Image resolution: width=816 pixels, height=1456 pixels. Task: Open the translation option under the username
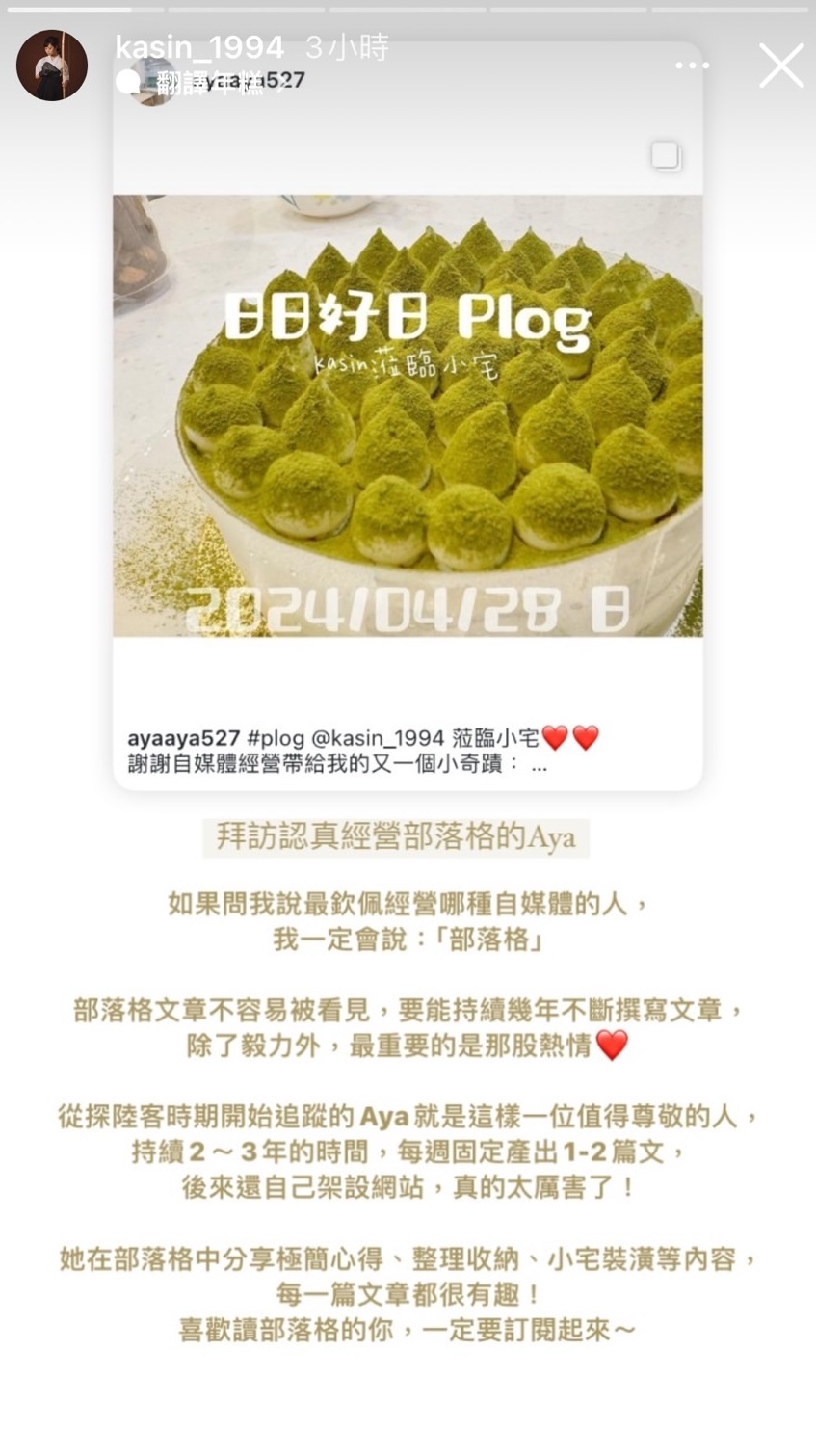(193, 82)
